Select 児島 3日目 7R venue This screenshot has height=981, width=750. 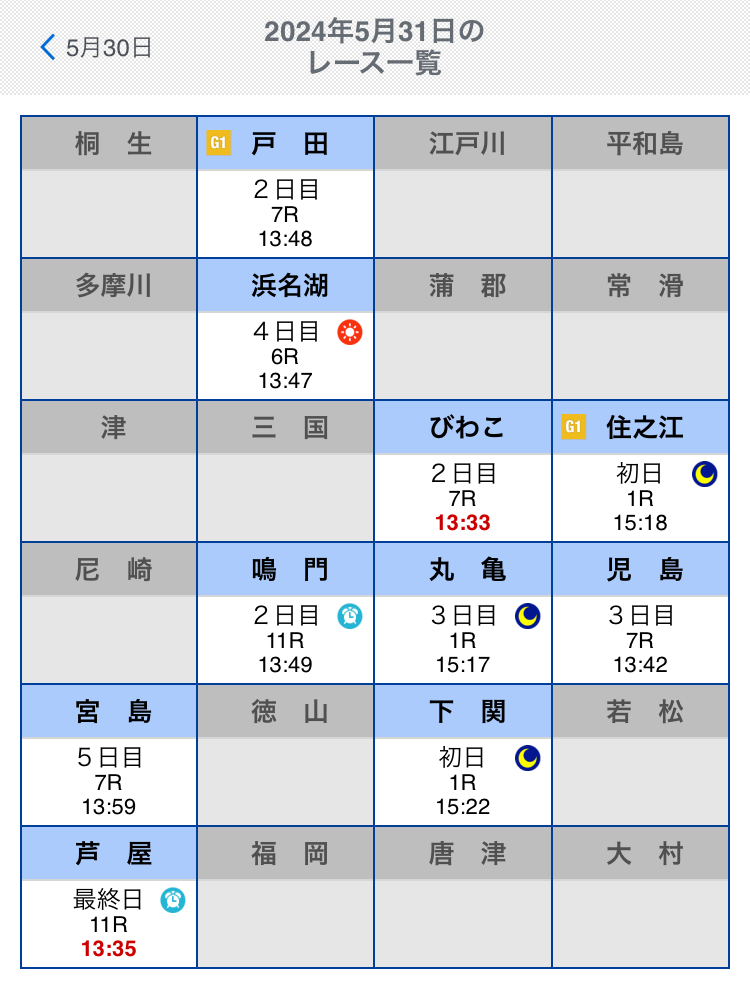pyautogui.click(x=640, y=639)
